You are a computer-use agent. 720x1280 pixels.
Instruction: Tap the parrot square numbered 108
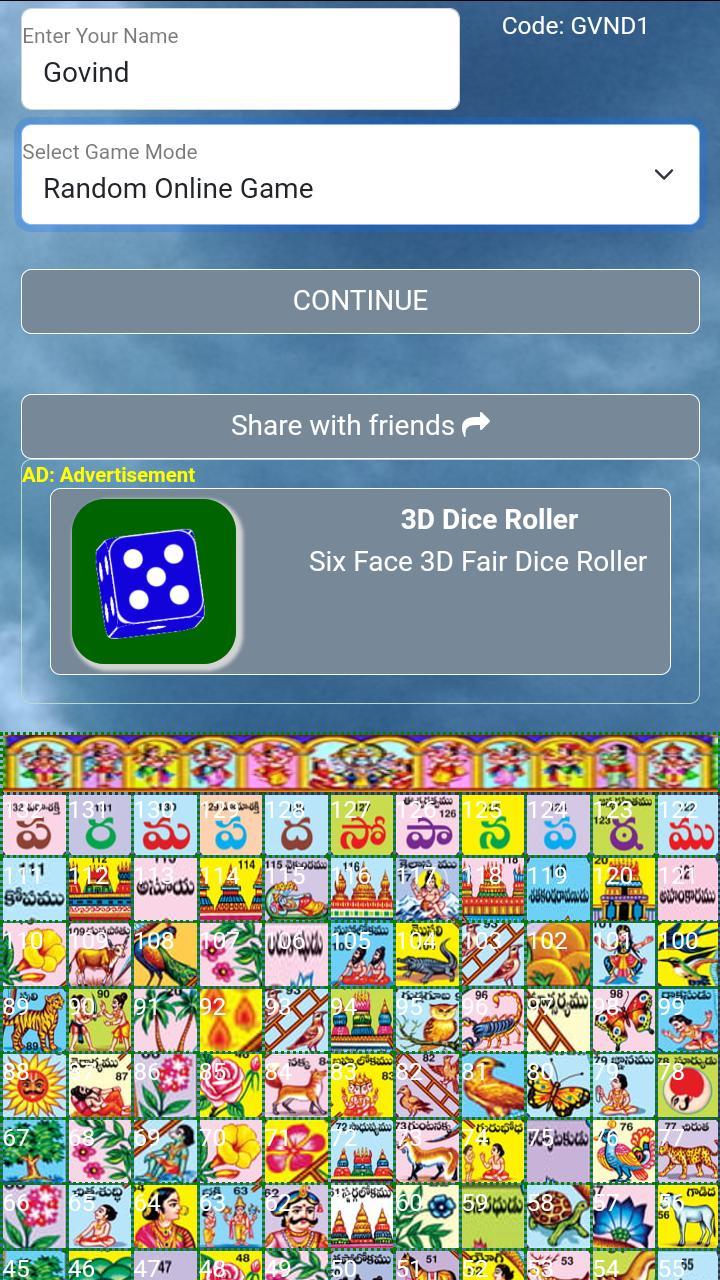pos(166,953)
